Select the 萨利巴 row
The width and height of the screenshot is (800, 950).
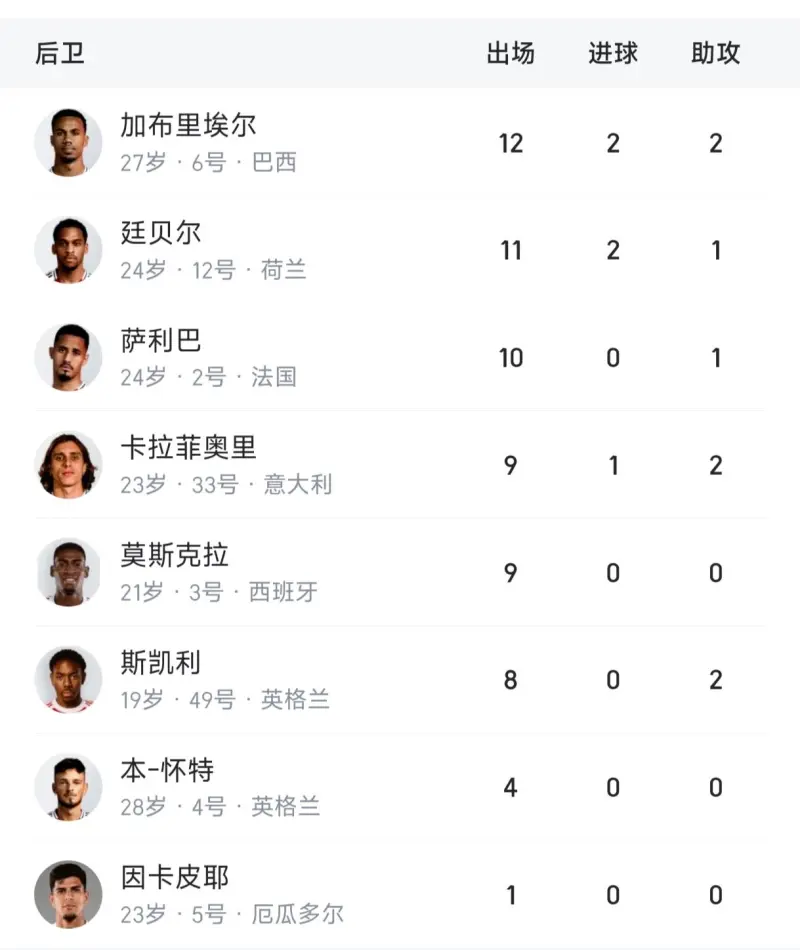[161, 341]
